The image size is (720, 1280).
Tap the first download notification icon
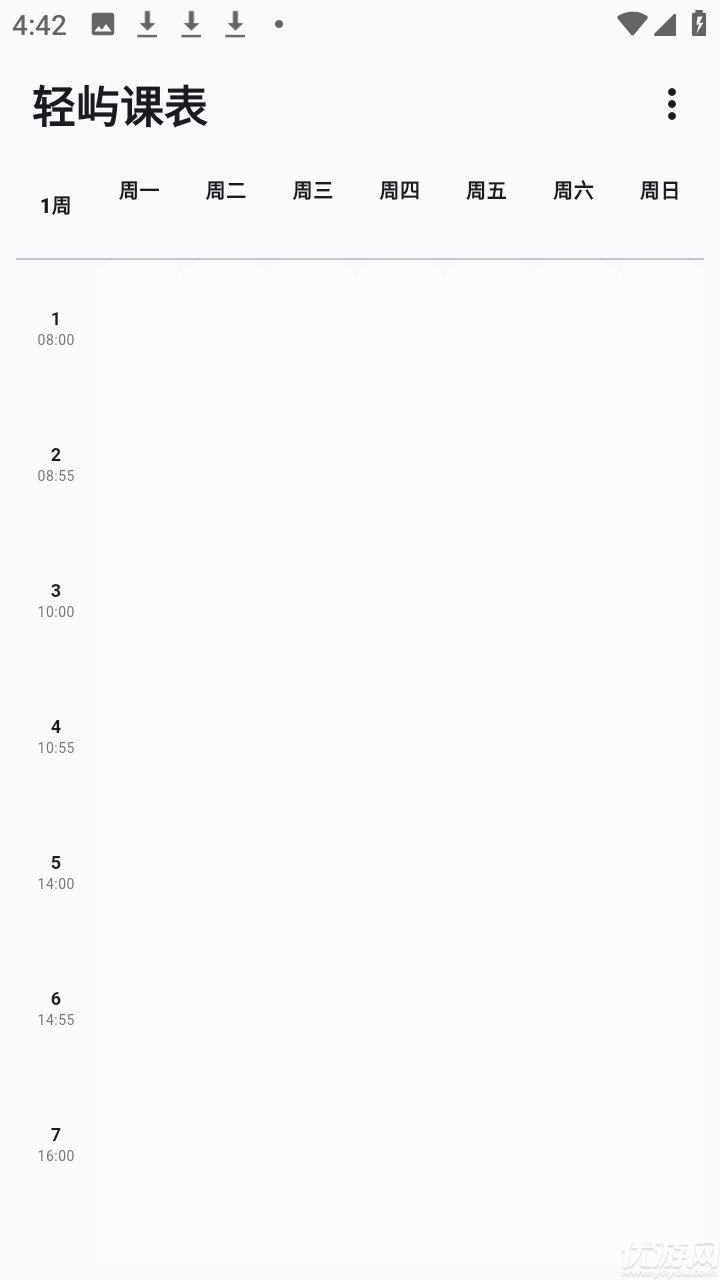tap(147, 24)
